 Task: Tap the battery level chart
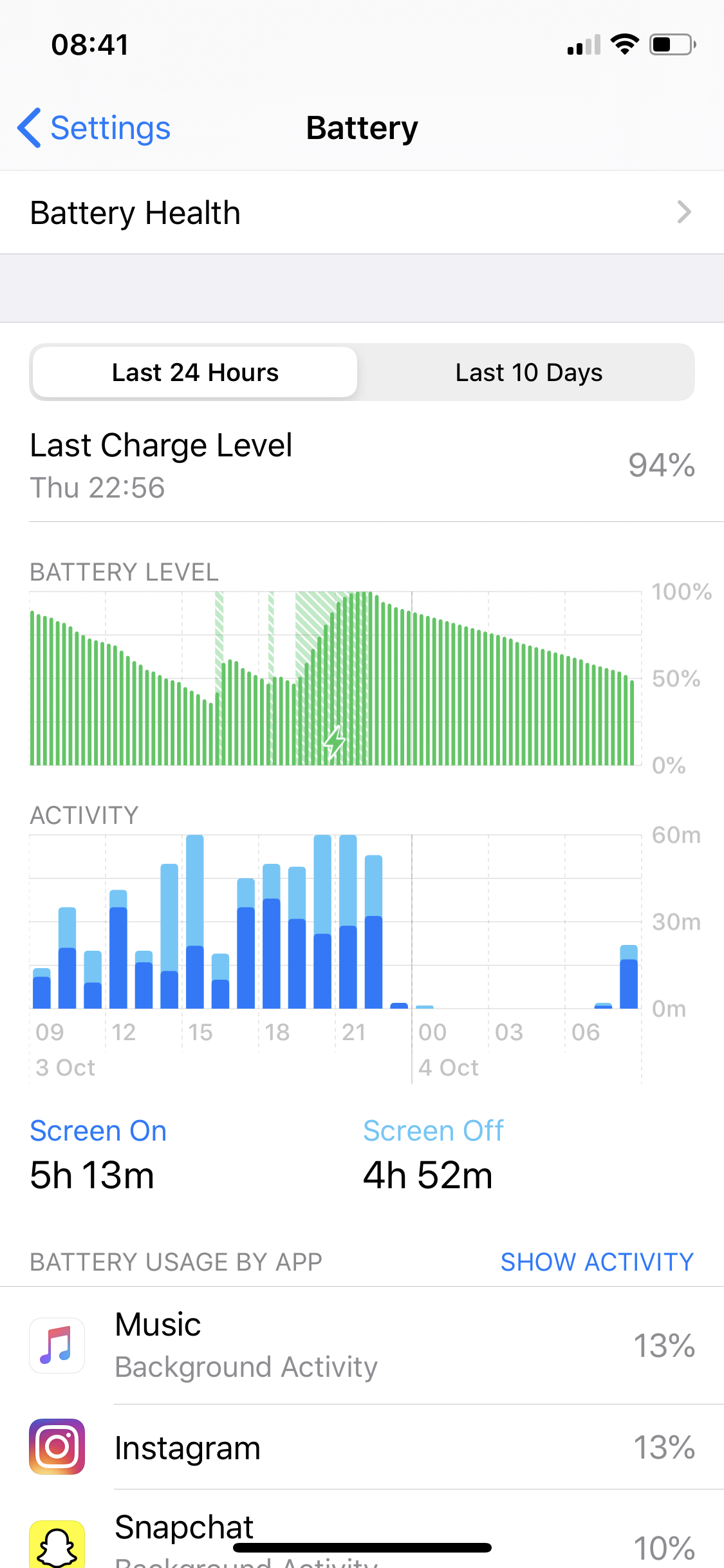click(335, 678)
